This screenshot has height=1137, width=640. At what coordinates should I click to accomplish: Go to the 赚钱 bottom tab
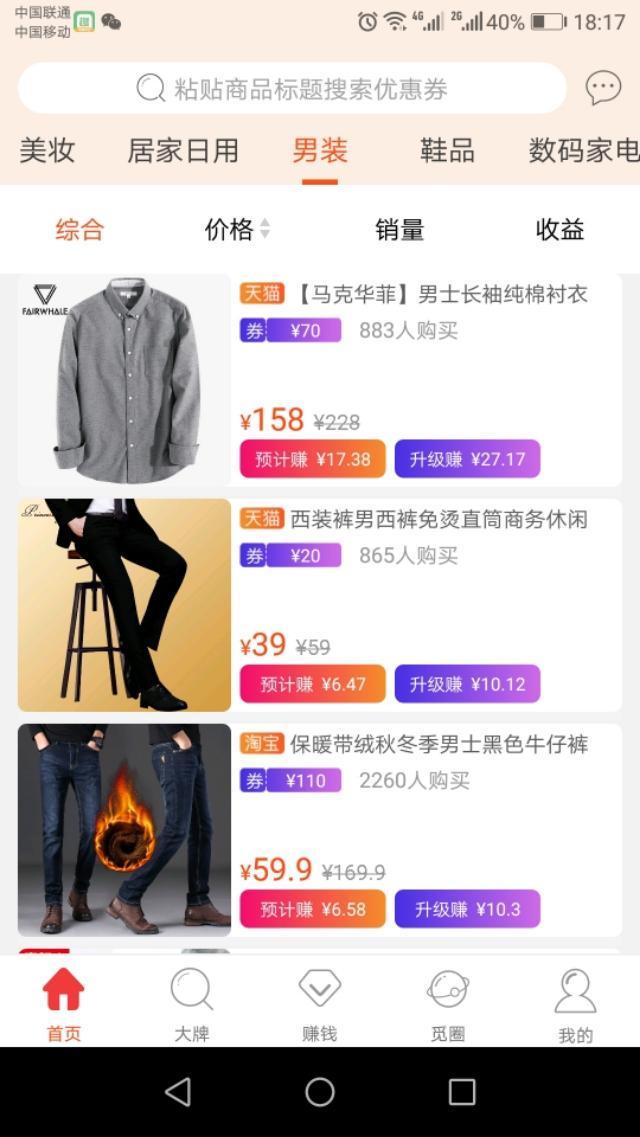pos(319,1002)
